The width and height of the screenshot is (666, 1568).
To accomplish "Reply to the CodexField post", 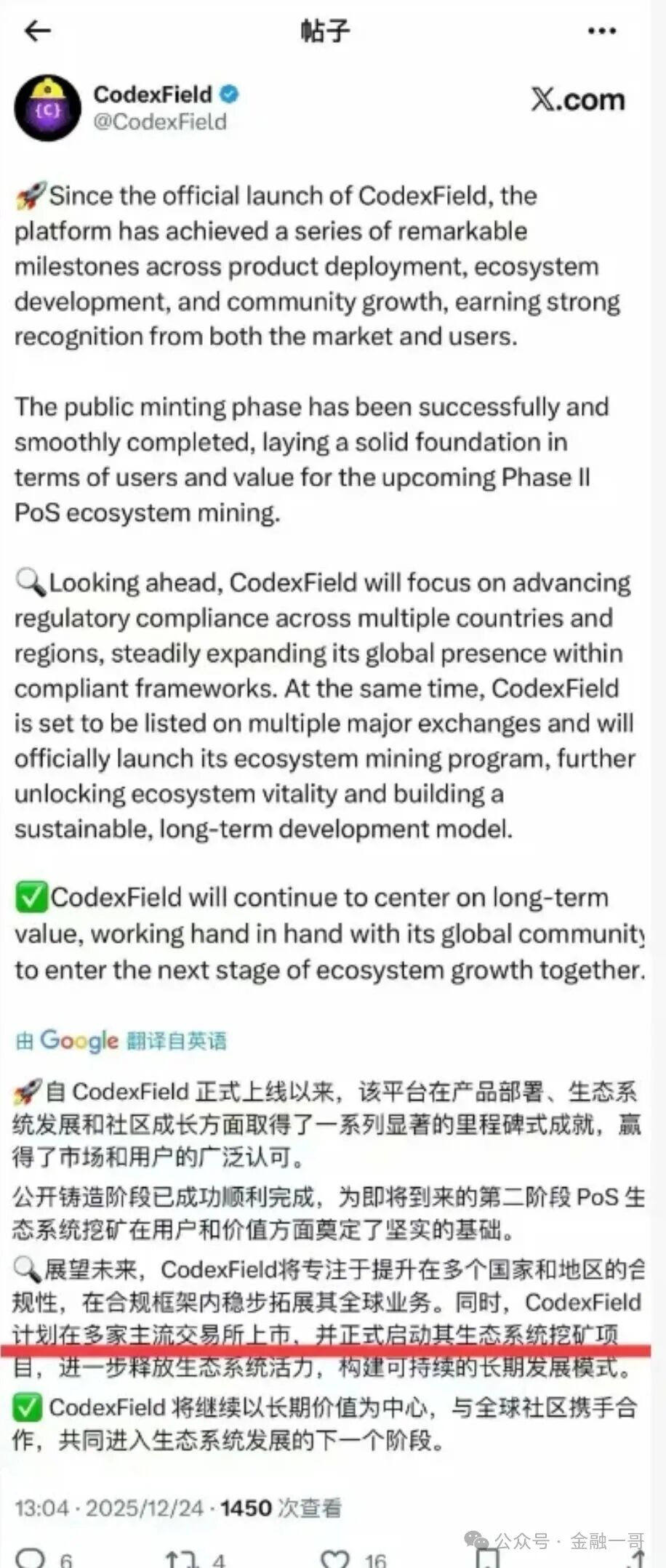I will point(31,1558).
